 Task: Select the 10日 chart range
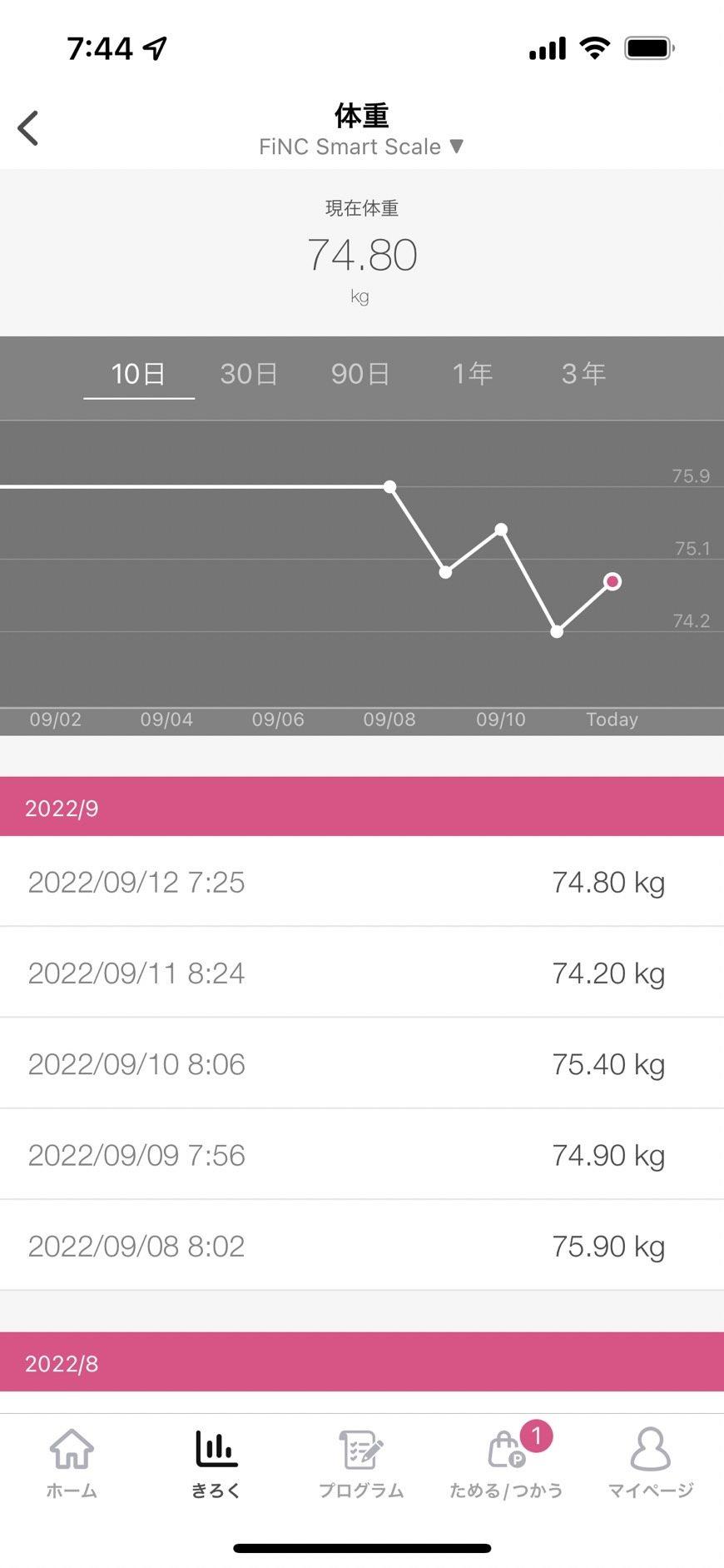(138, 374)
